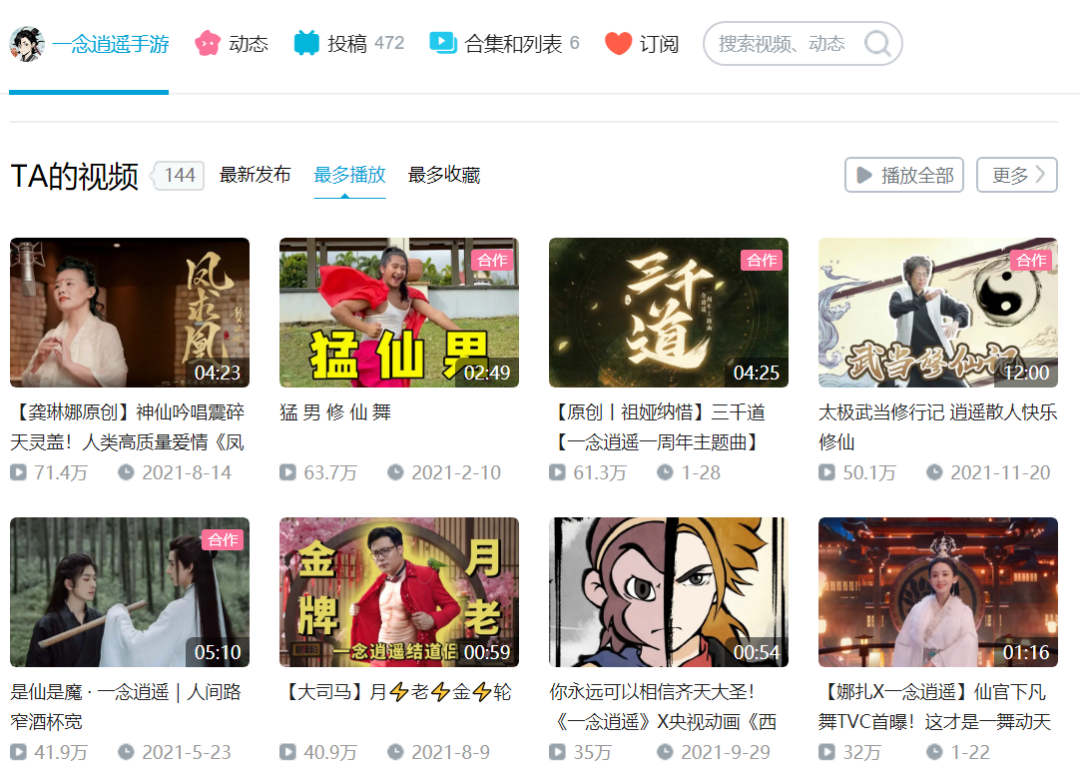Open the 娜扎X一念逍遥 TVC video
The width and height of the screenshot is (1080, 784).
pyautogui.click(x=937, y=592)
